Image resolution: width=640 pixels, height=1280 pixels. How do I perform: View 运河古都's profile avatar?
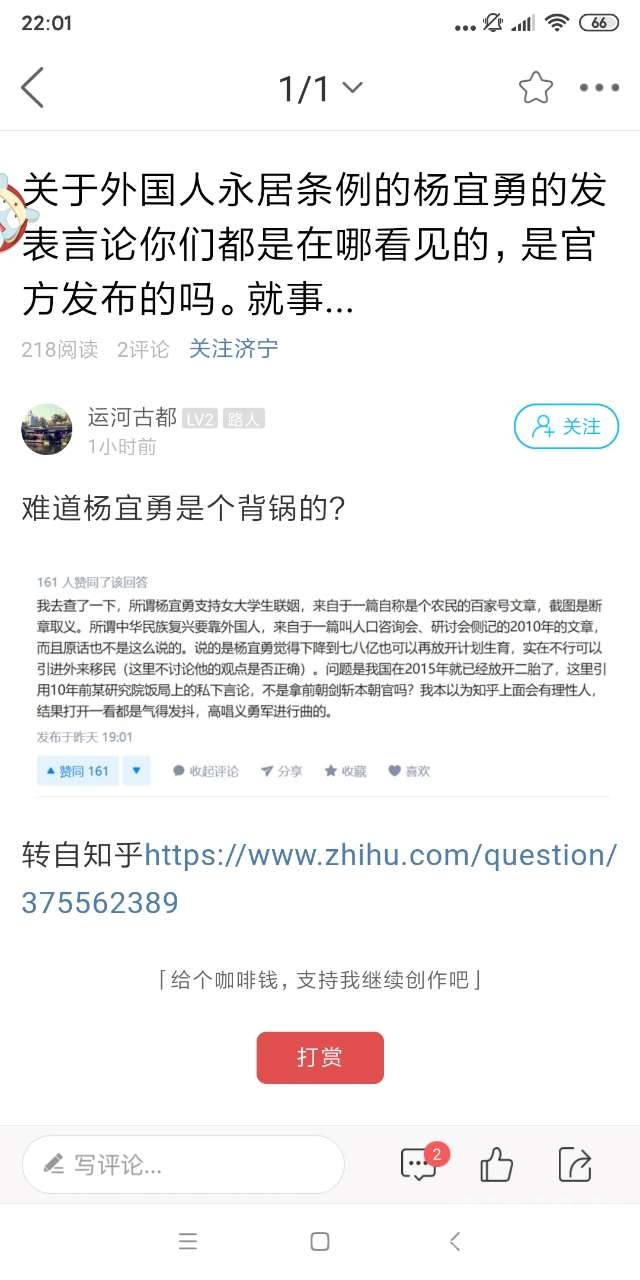click(47, 430)
